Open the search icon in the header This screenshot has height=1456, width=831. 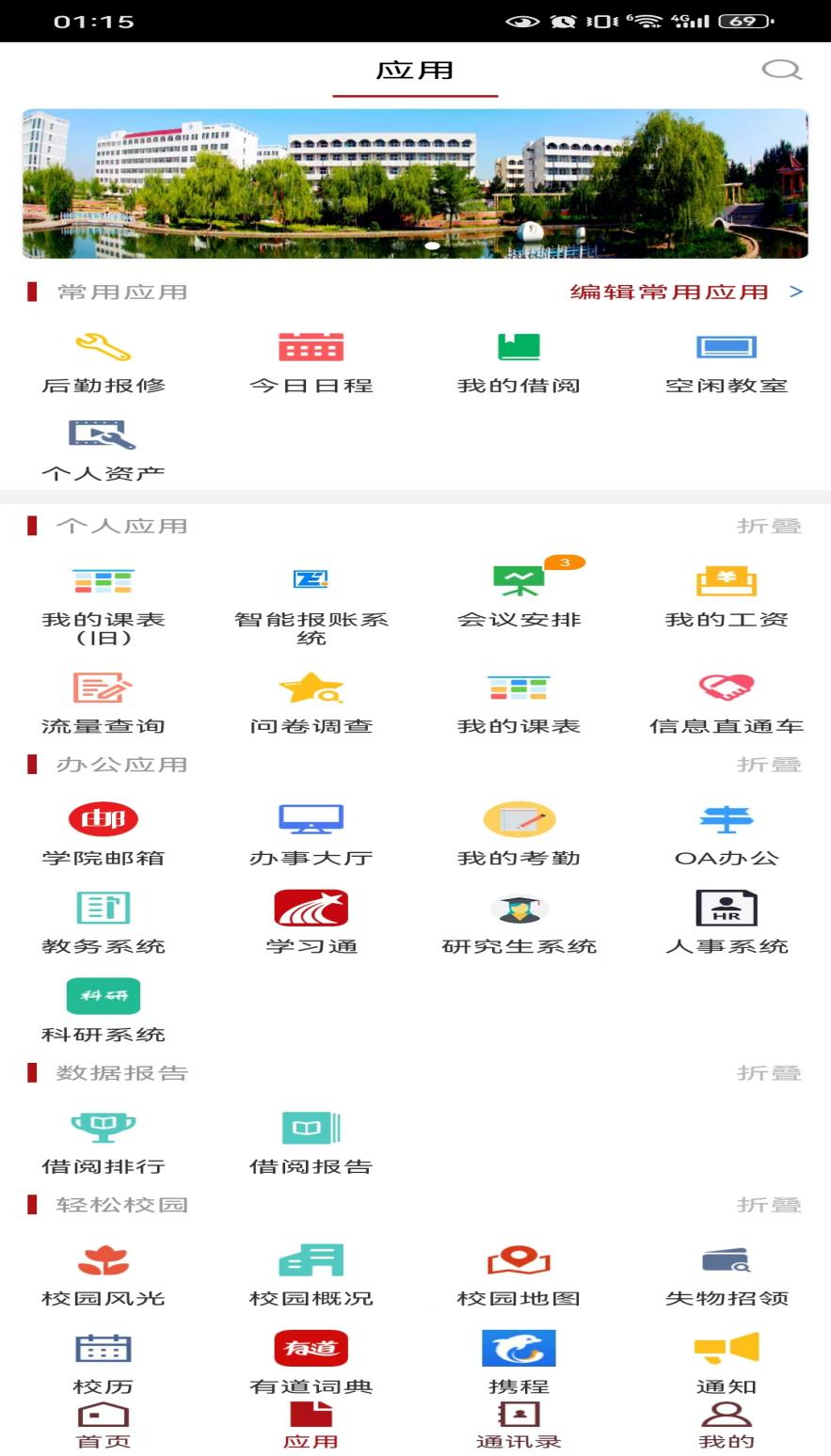[x=781, y=70]
